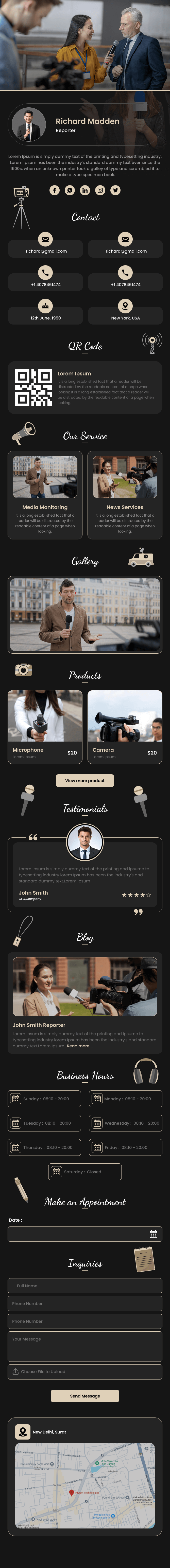Open the appointment Date picker field
This screenshot has width=170, height=1568.
click(x=85, y=1234)
